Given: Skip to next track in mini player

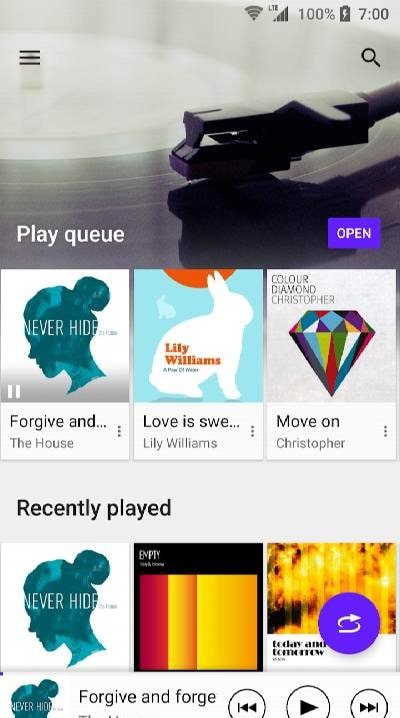Looking at the screenshot, I should (369, 705).
